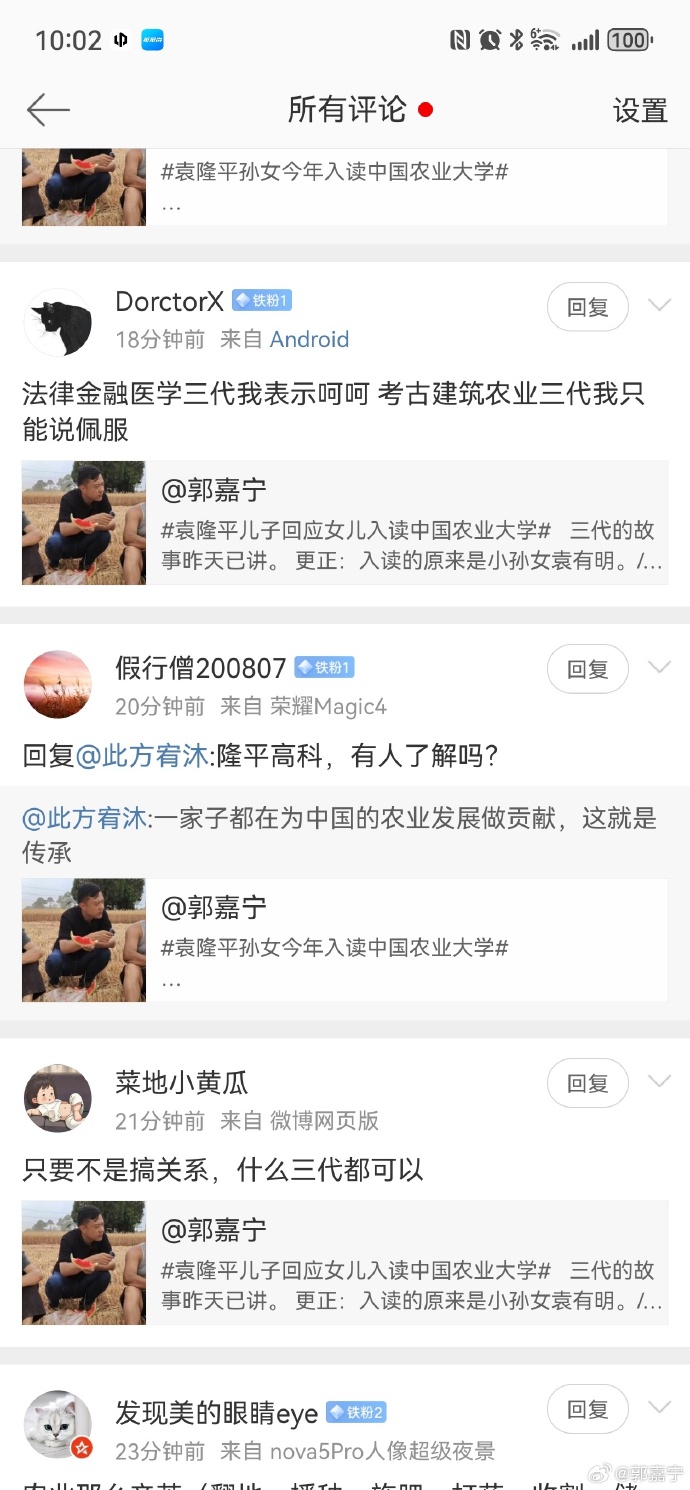Reply to DorctorX's comment
The width and height of the screenshot is (690, 1490).
pyautogui.click(x=587, y=307)
